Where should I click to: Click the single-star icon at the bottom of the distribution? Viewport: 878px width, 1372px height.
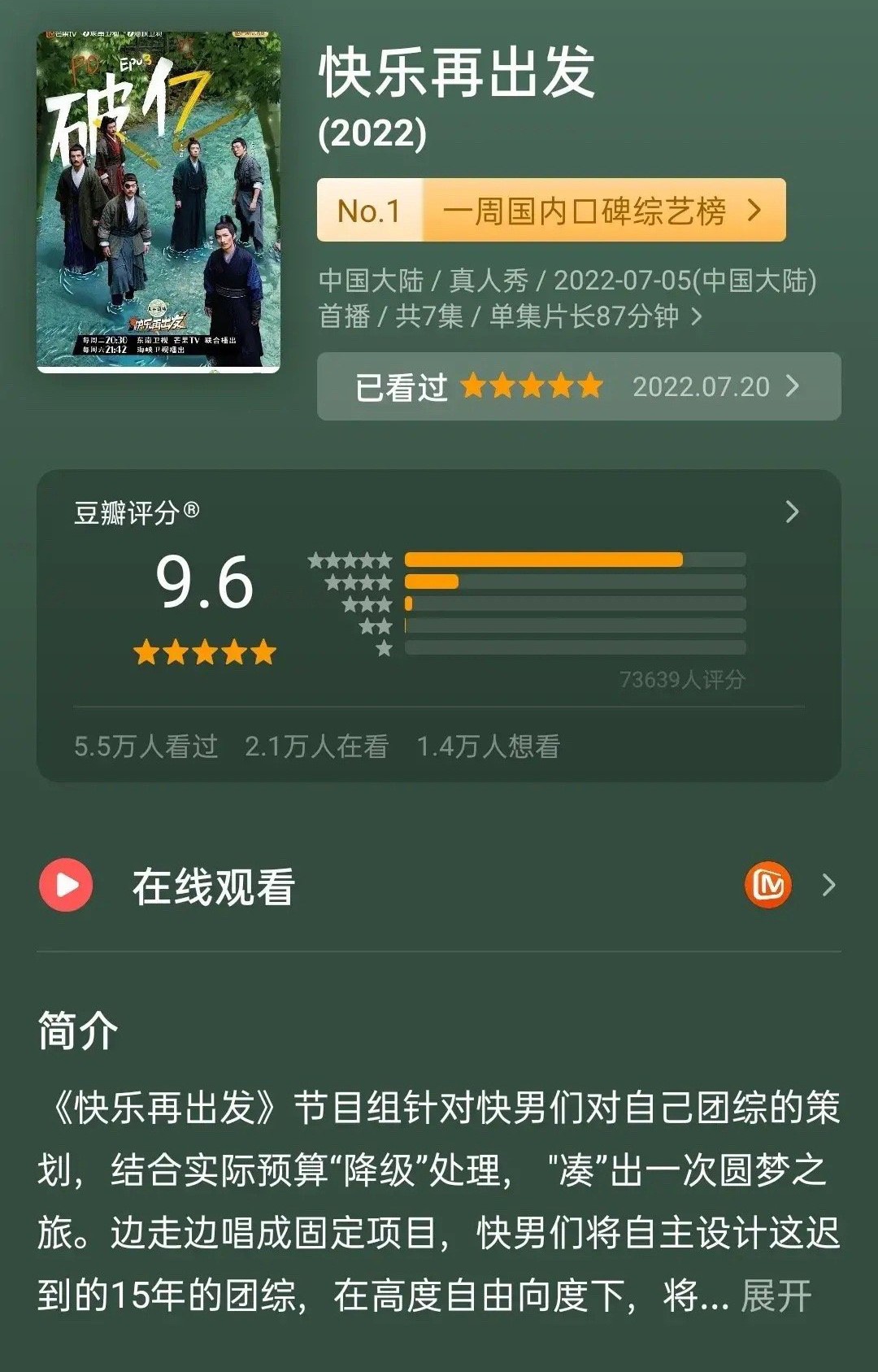[382, 647]
